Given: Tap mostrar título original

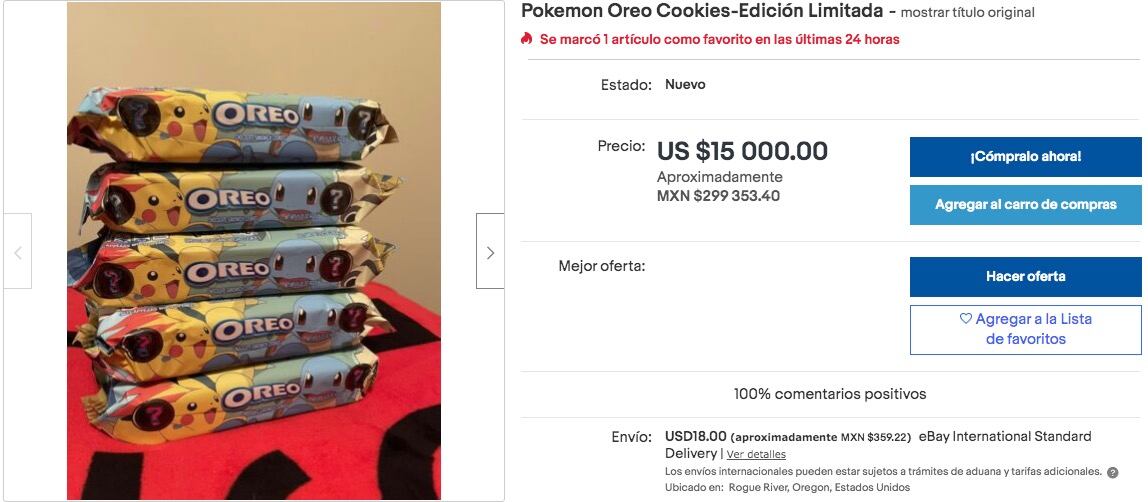Looking at the screenshot, I should 967,13.
